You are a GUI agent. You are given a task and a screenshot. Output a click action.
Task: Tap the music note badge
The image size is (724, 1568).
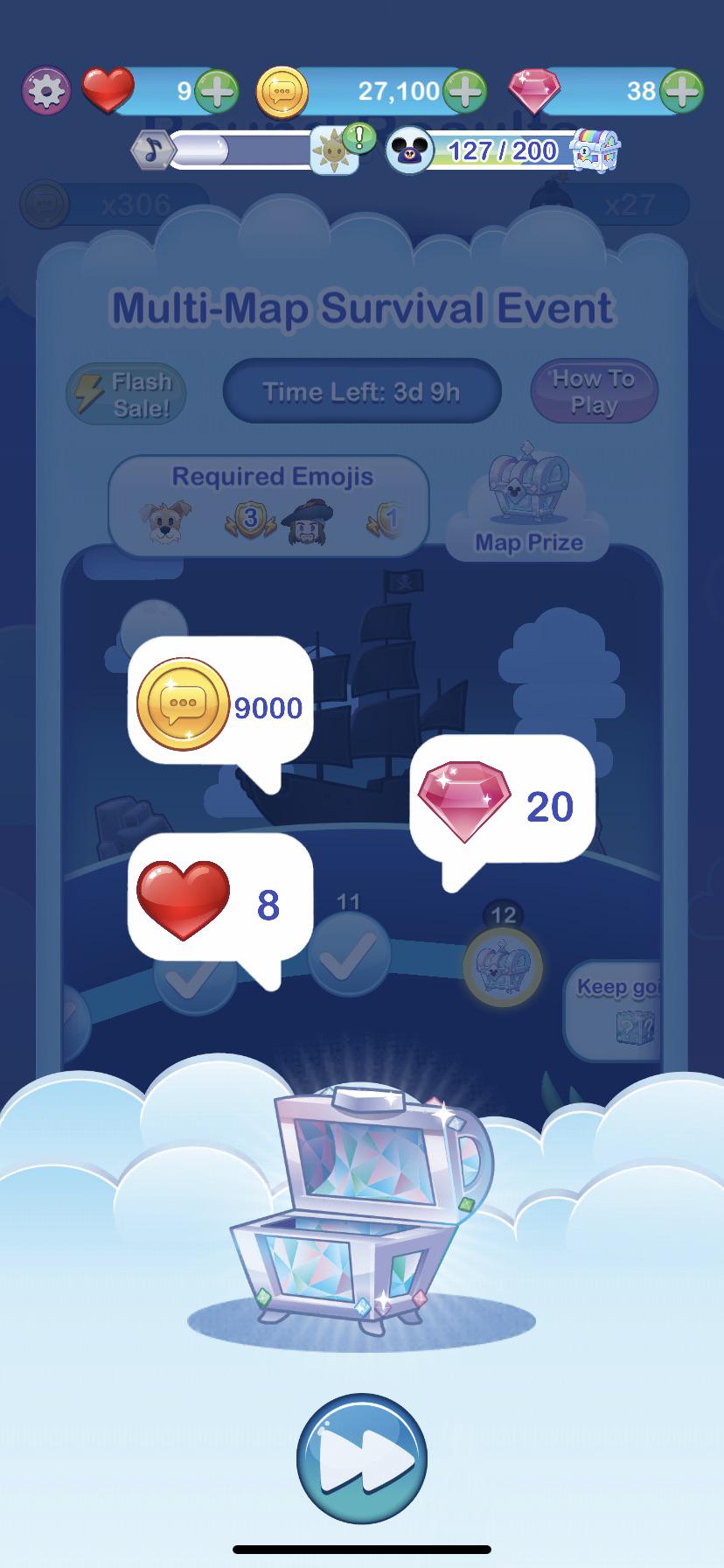tap(153, 150)
